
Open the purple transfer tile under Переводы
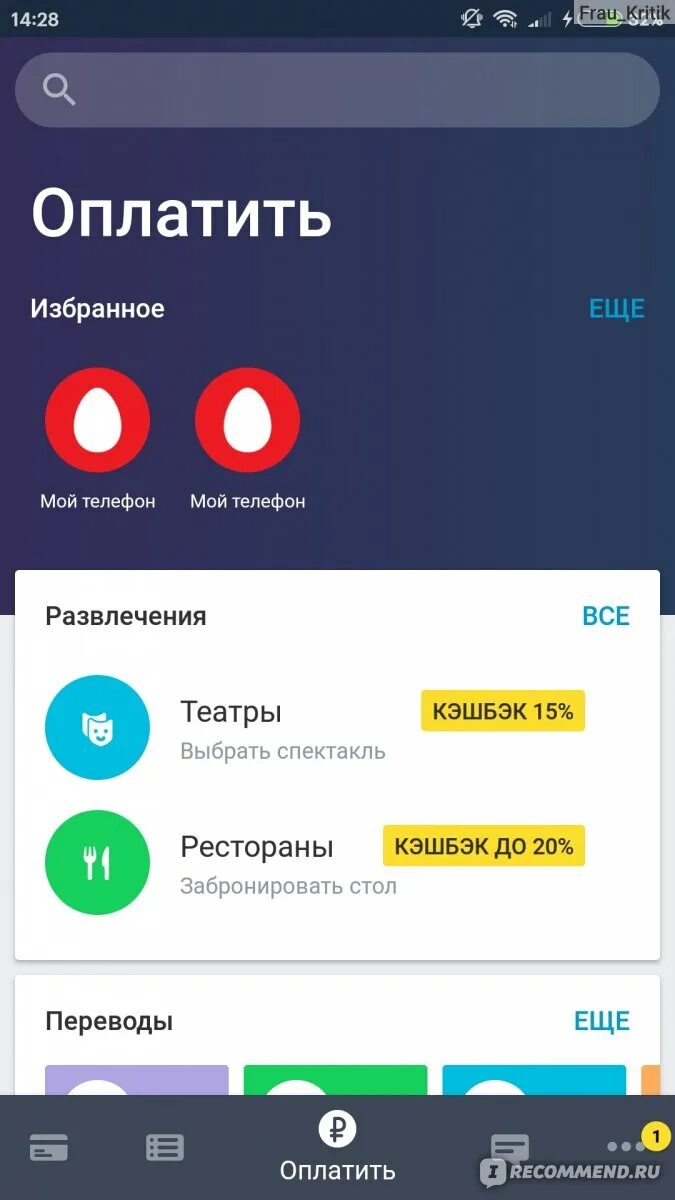point(137,1079)
